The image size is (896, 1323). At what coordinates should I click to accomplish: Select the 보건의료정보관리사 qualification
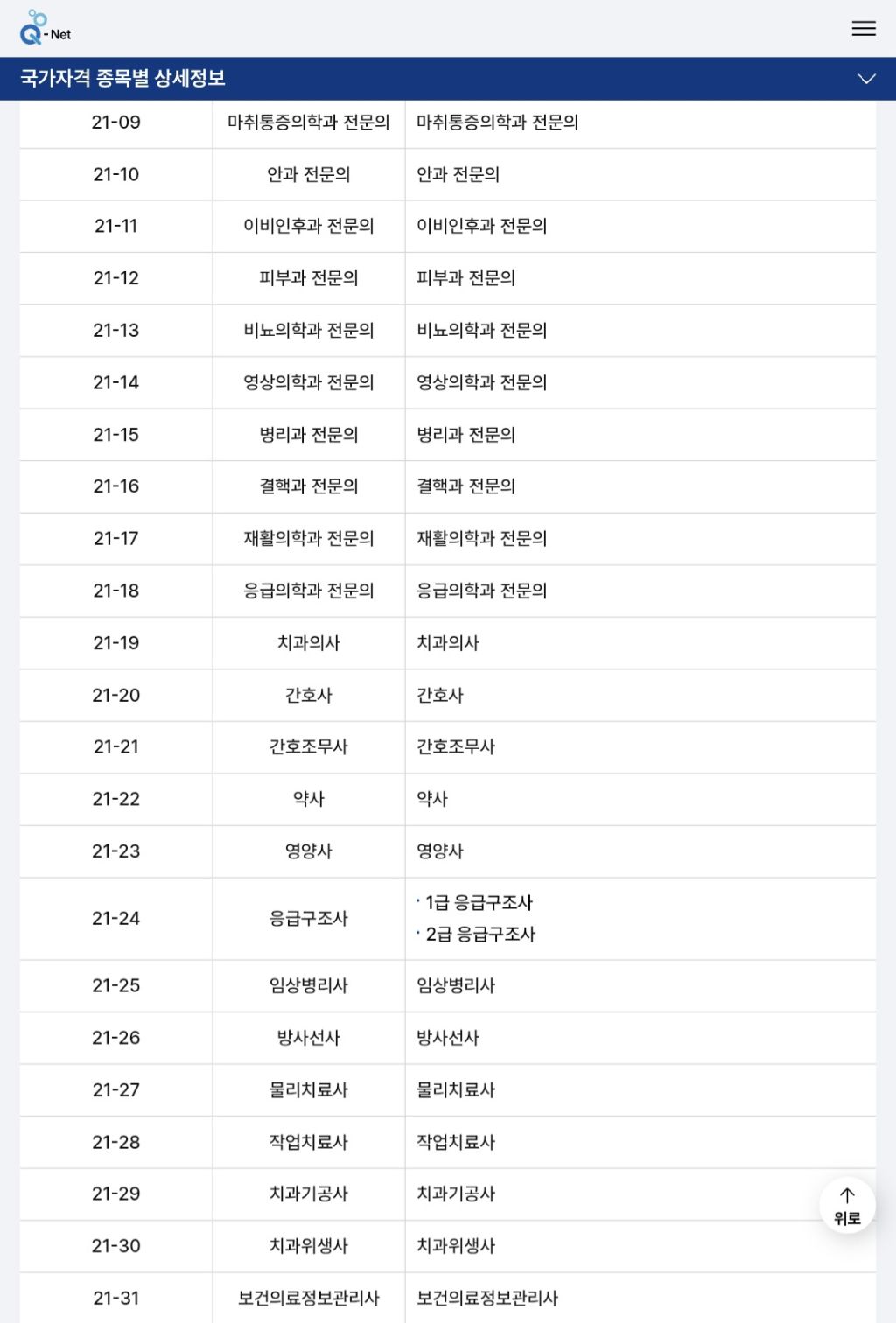(306, 1299)
